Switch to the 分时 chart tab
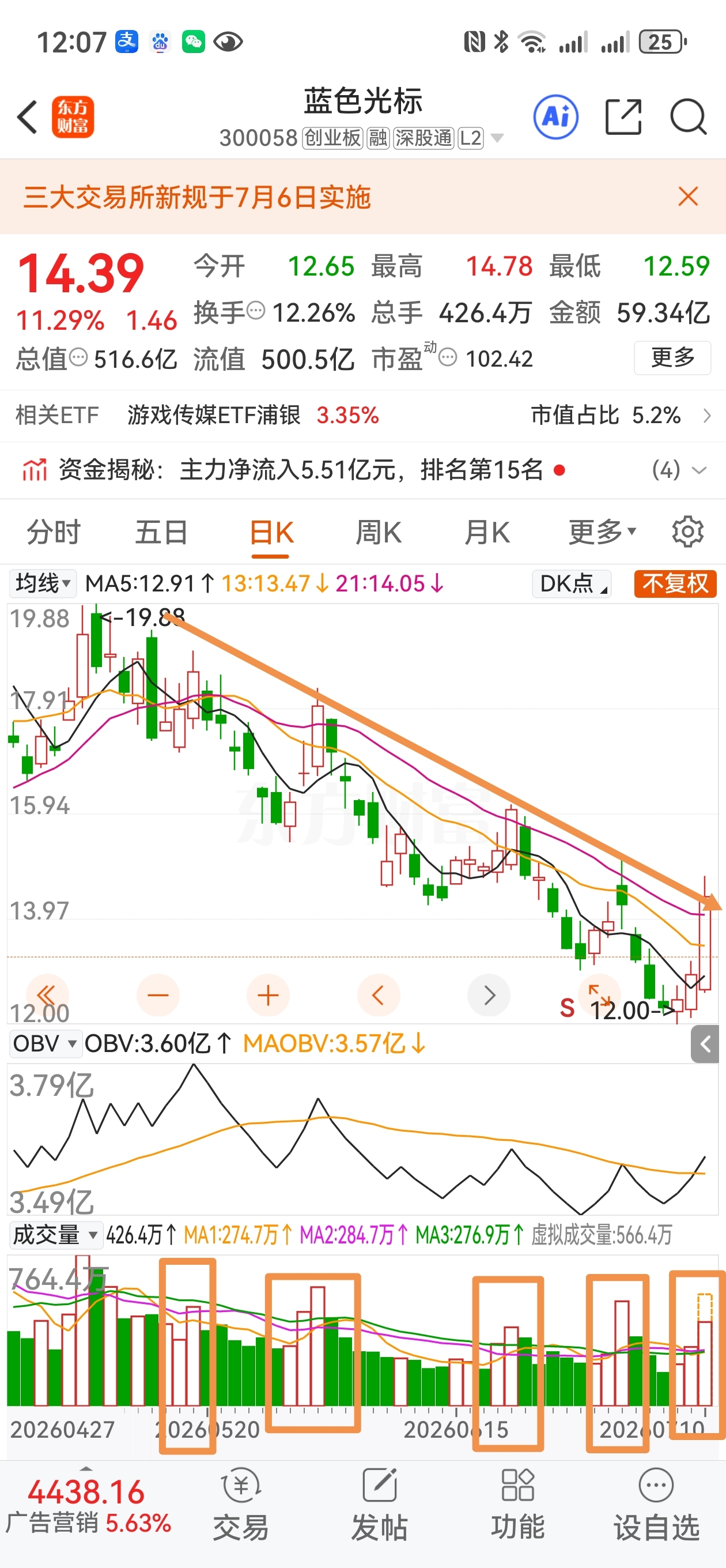726x1568 pixels. click(54, 533)
